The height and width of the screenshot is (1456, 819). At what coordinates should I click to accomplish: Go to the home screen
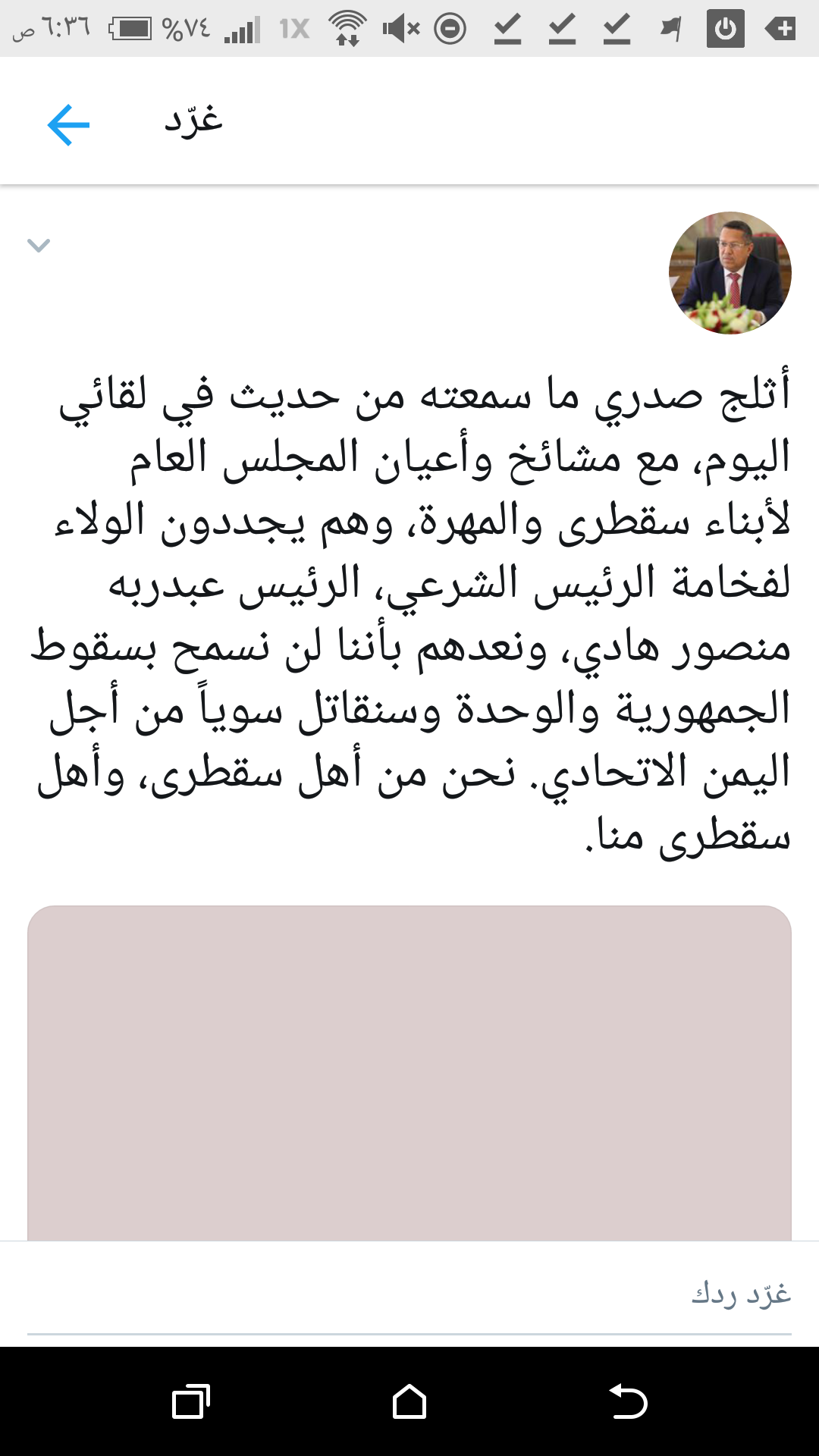click(409, 1401)
